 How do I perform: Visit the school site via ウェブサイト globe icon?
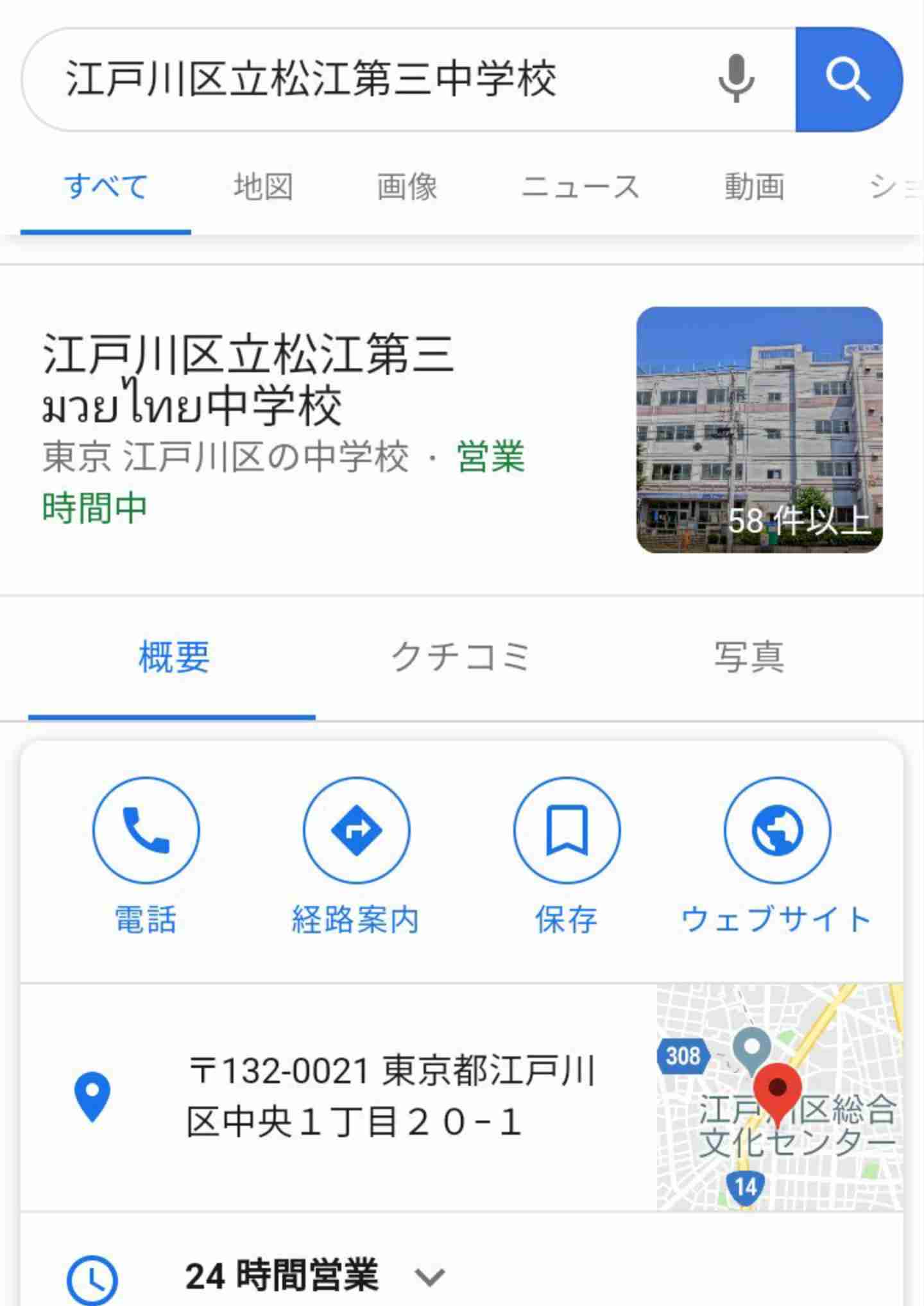[x=776, y=830]
